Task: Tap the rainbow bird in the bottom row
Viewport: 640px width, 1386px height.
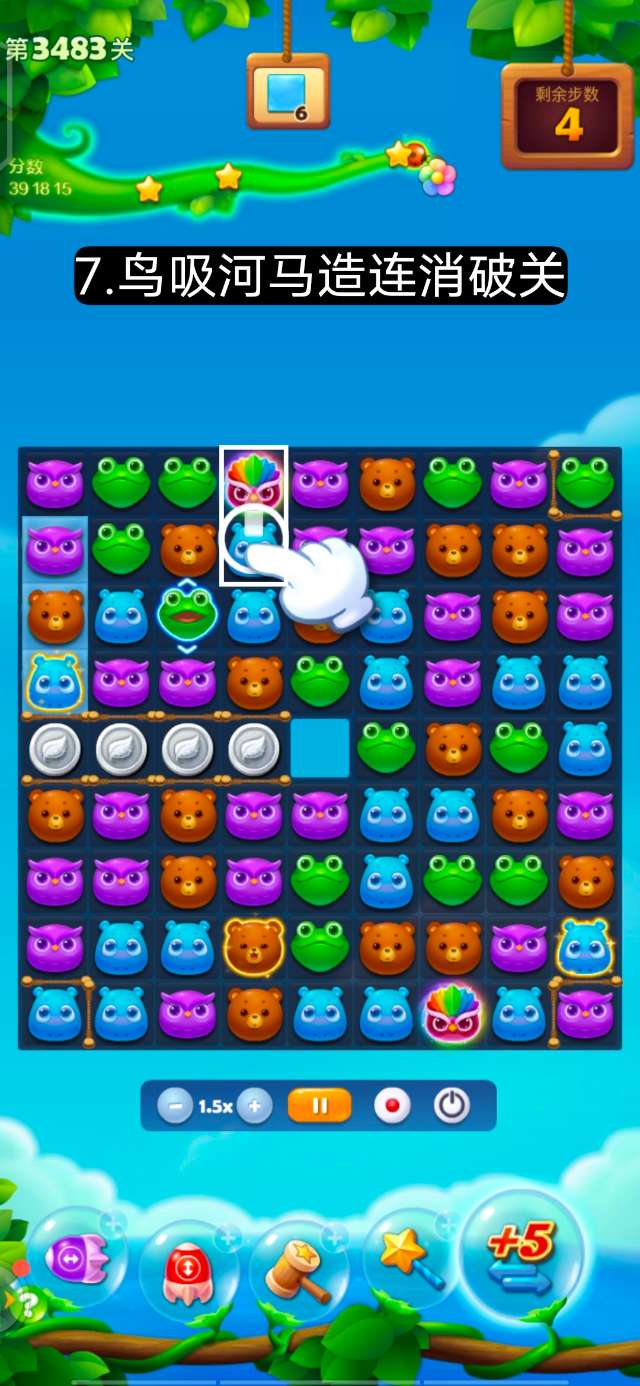Action: click(453, 1013)
